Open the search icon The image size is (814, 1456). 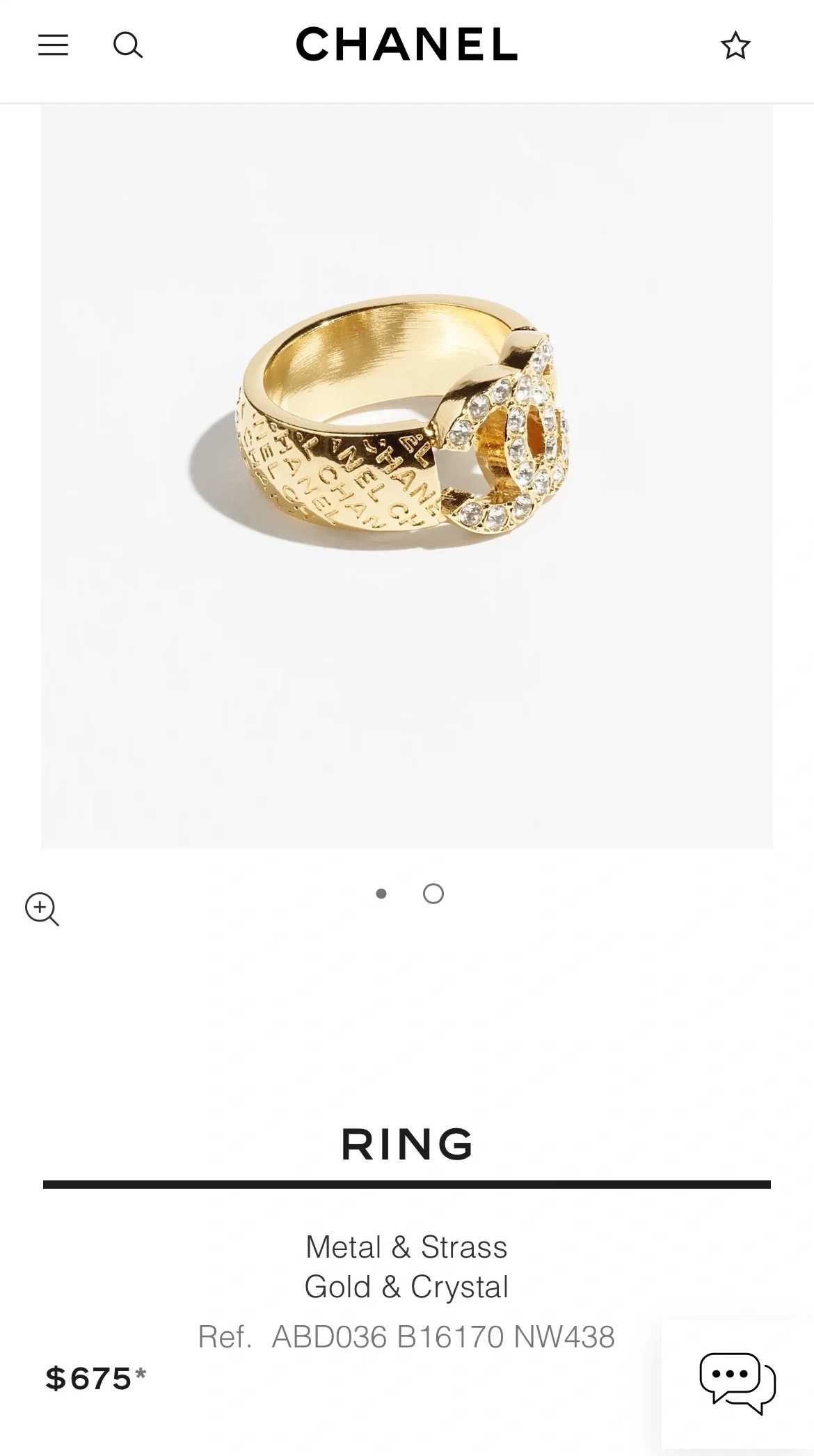(128, 46)
